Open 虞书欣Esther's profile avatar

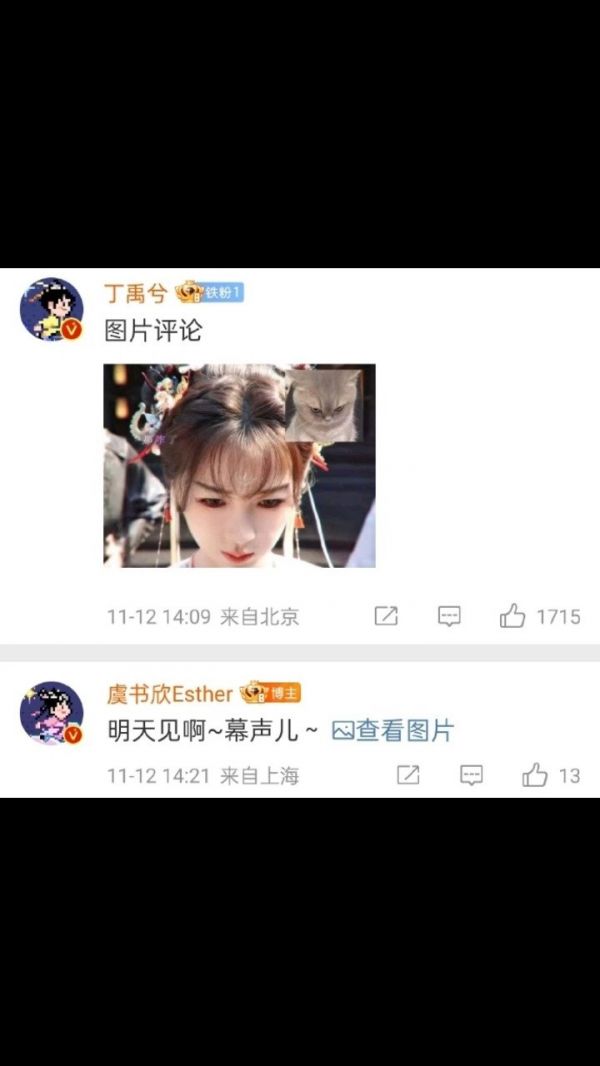52,713
